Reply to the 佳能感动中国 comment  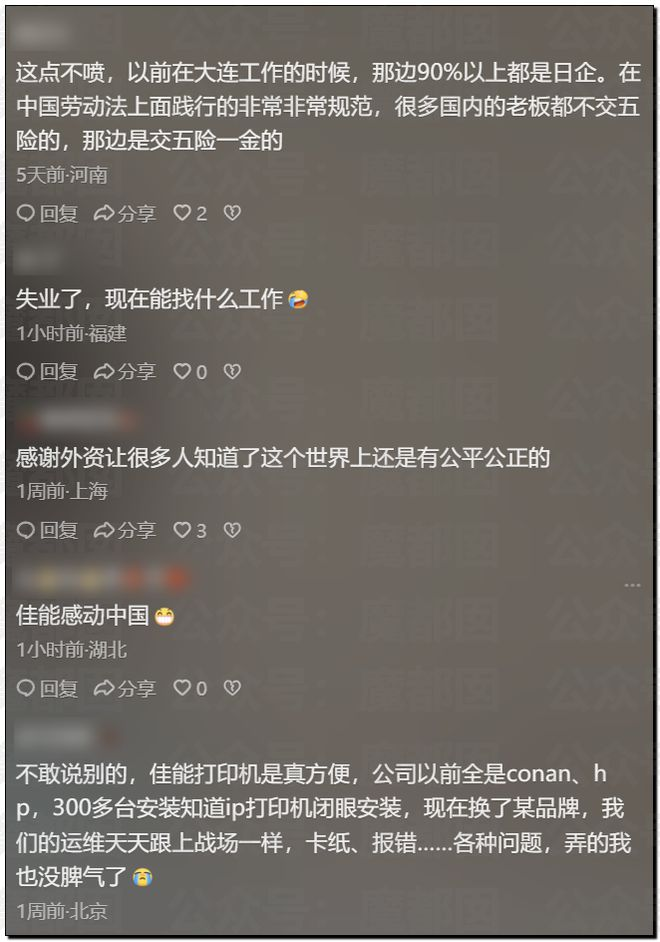(47, 688)
